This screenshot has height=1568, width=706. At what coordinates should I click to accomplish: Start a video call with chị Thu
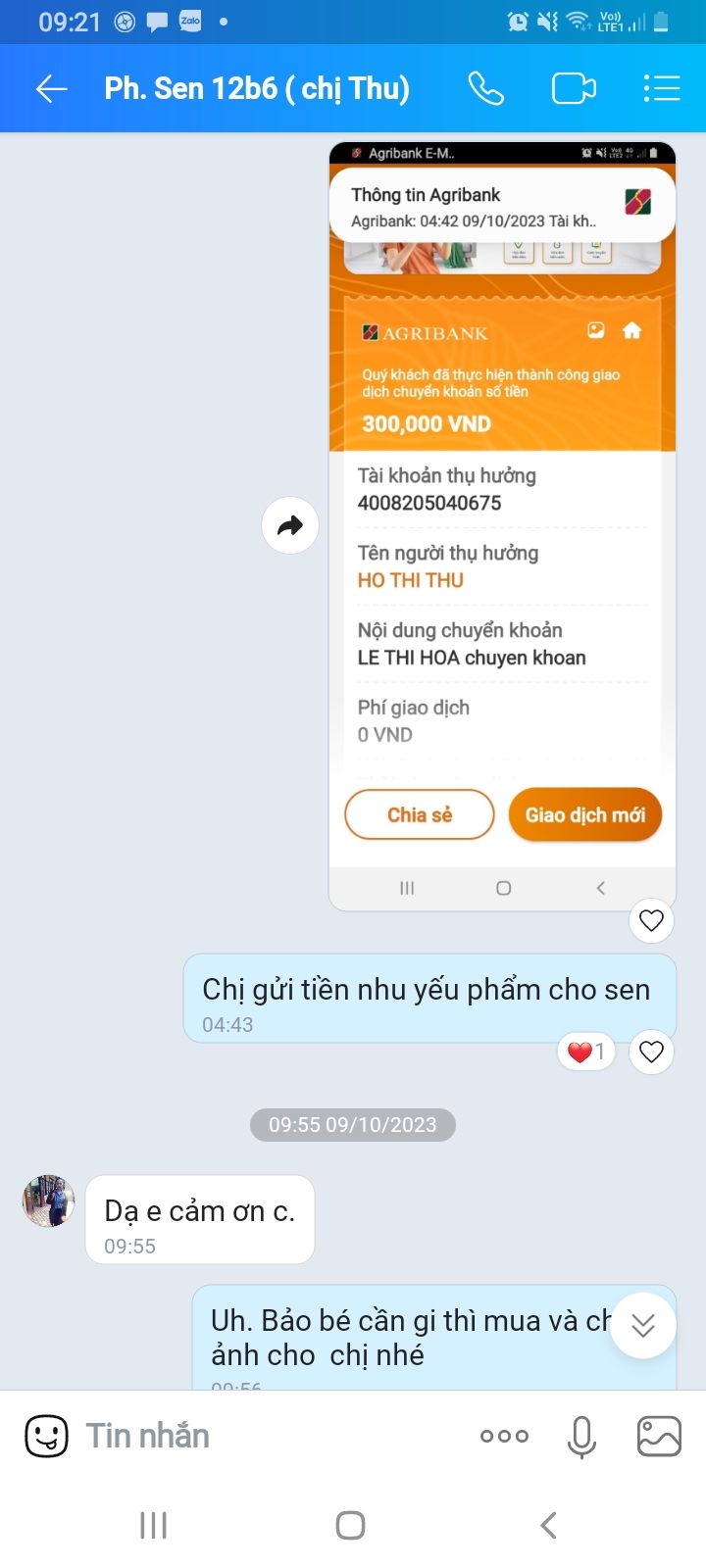[x=574, y=89]
